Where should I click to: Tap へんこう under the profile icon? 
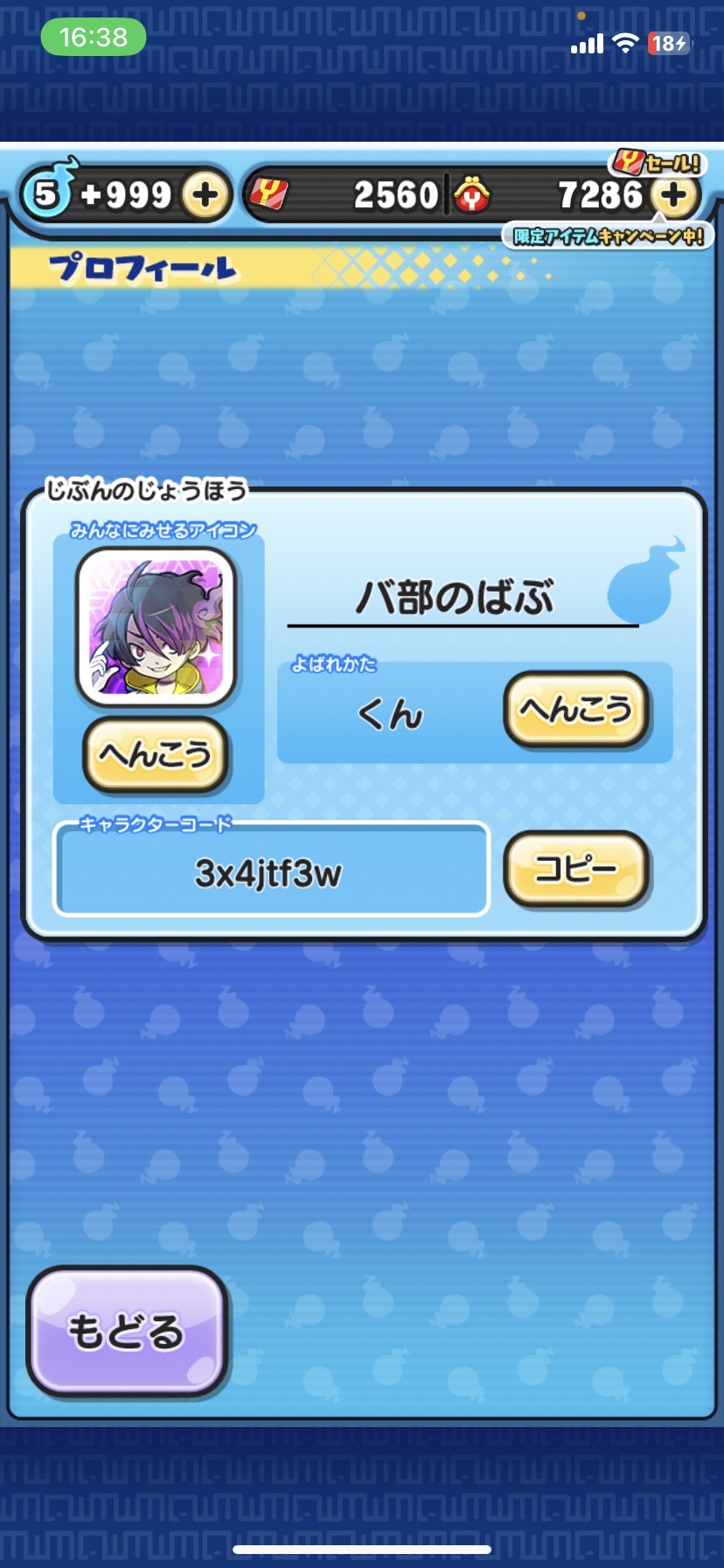tap(156, 753)
